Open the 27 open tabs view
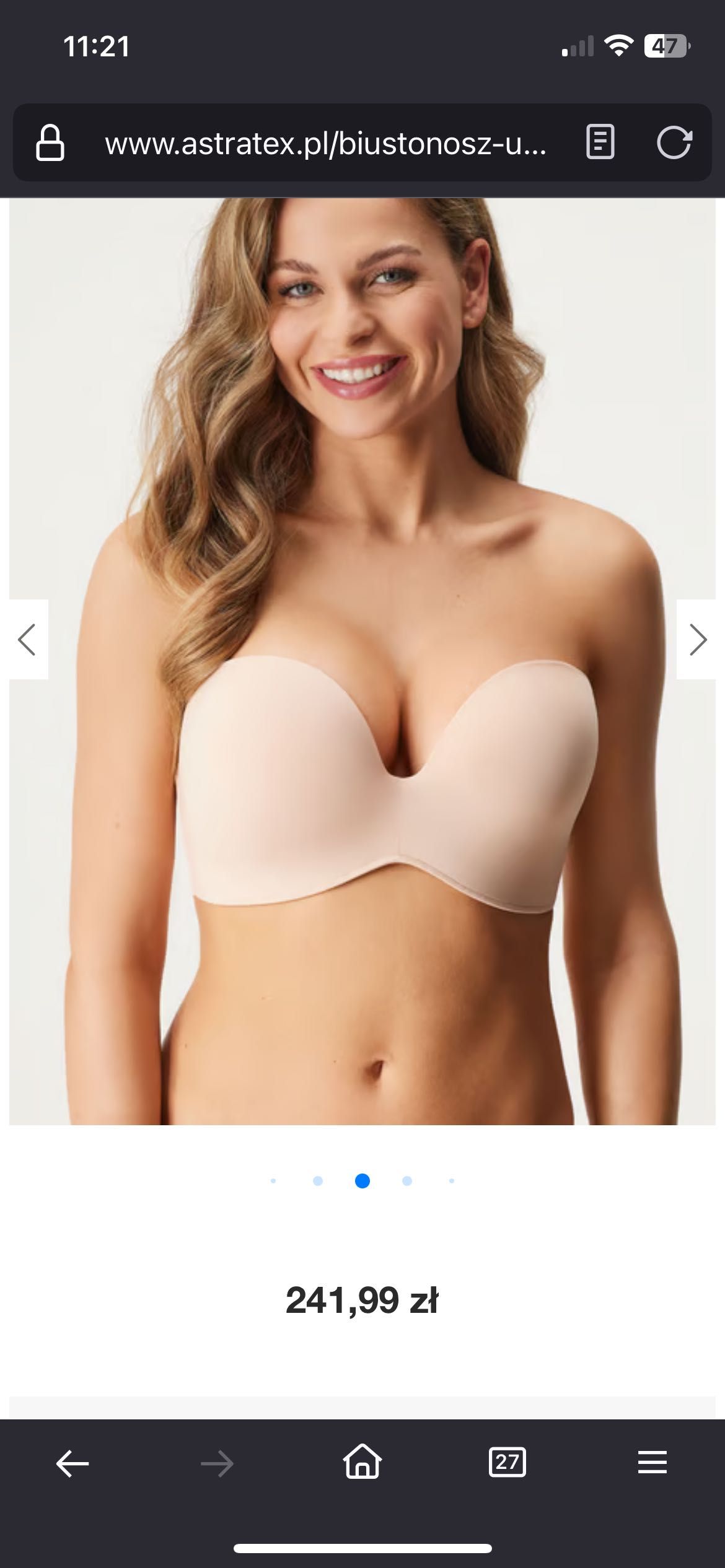 507,1463
